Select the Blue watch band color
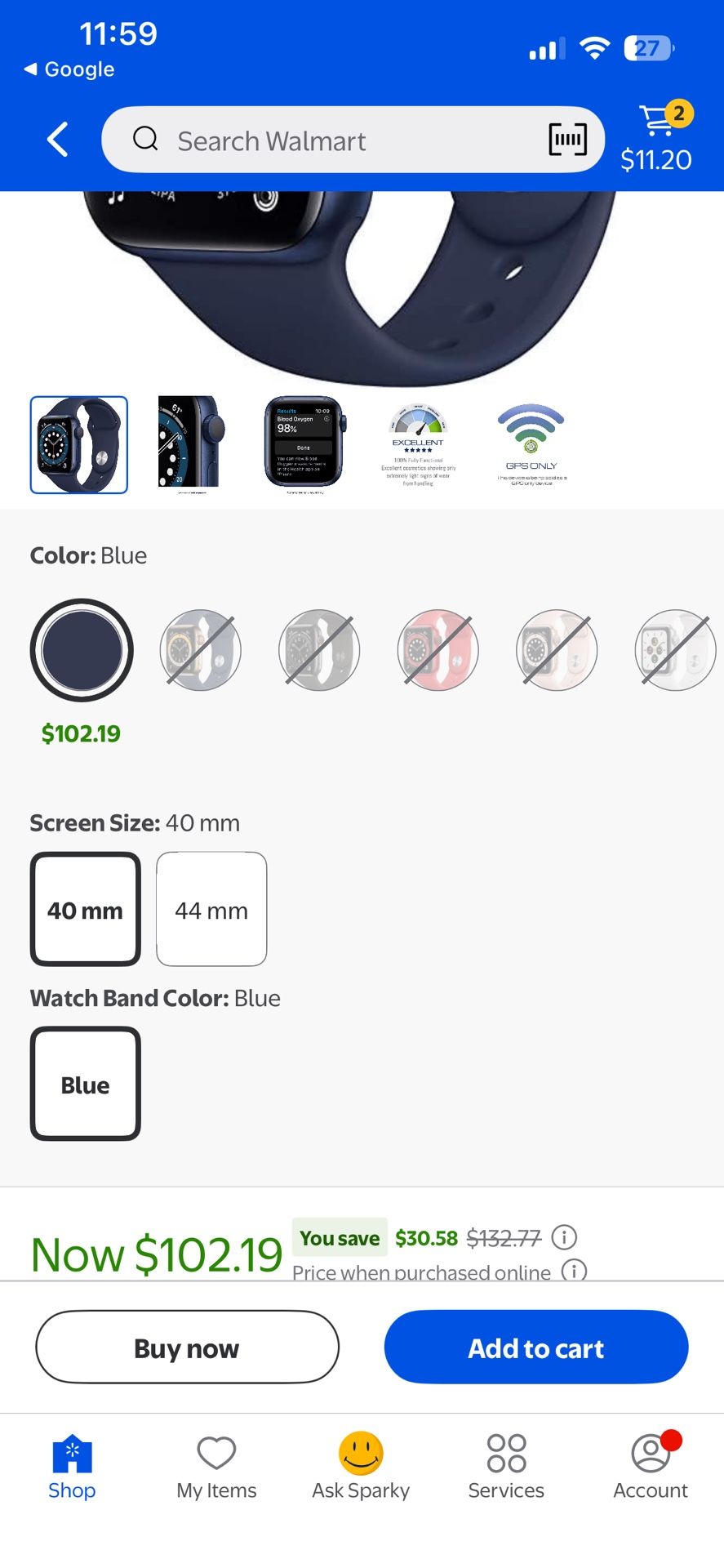The image size is (724, 1568). point(86,1084)
